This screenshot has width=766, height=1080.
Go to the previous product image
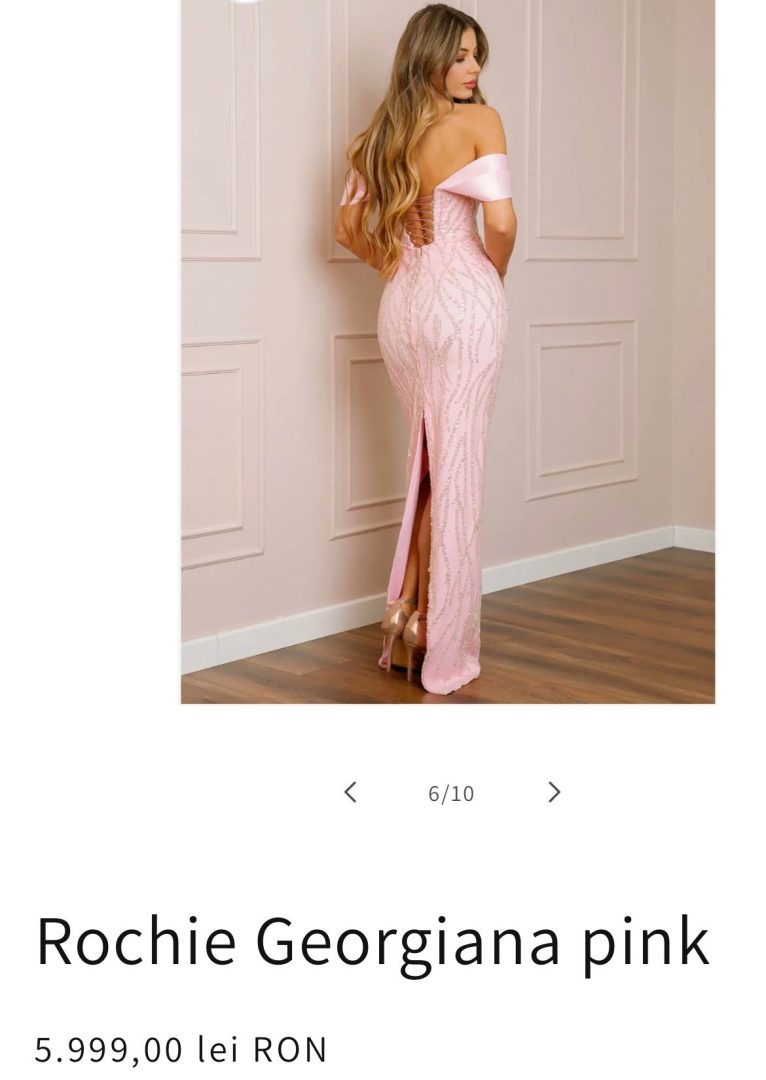click(x=350, y=792)
